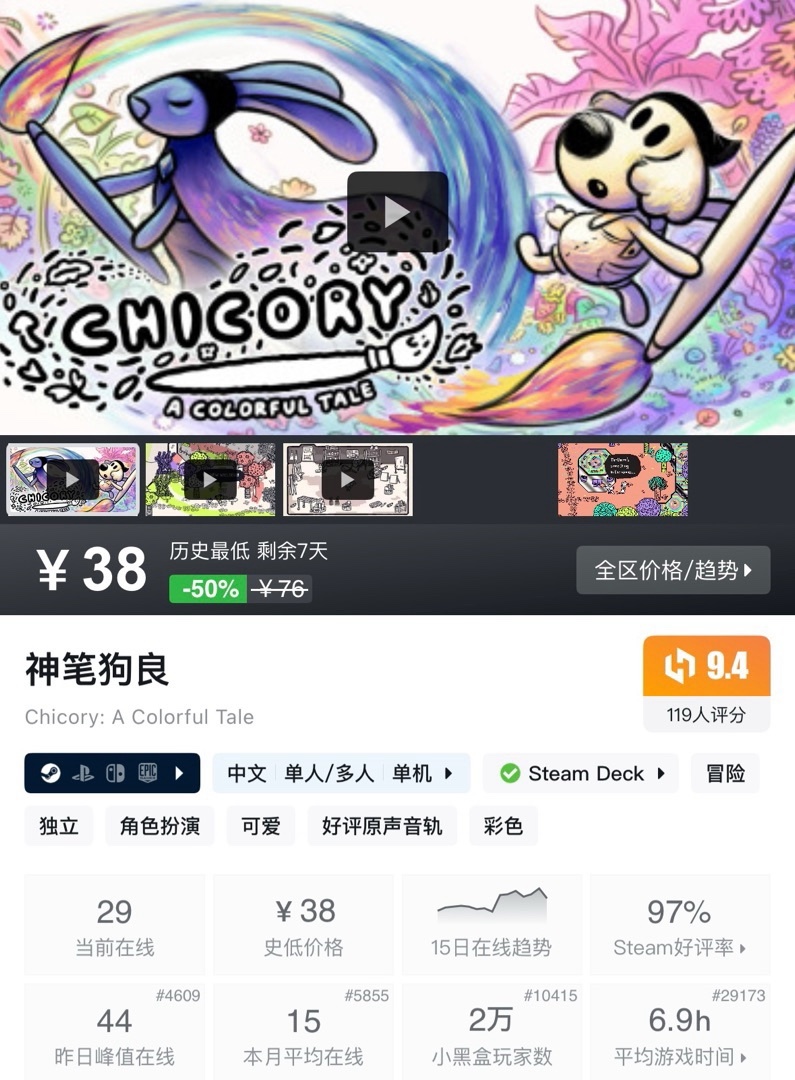
Task: Select the first video thumbnail
Action: [73, 480]
